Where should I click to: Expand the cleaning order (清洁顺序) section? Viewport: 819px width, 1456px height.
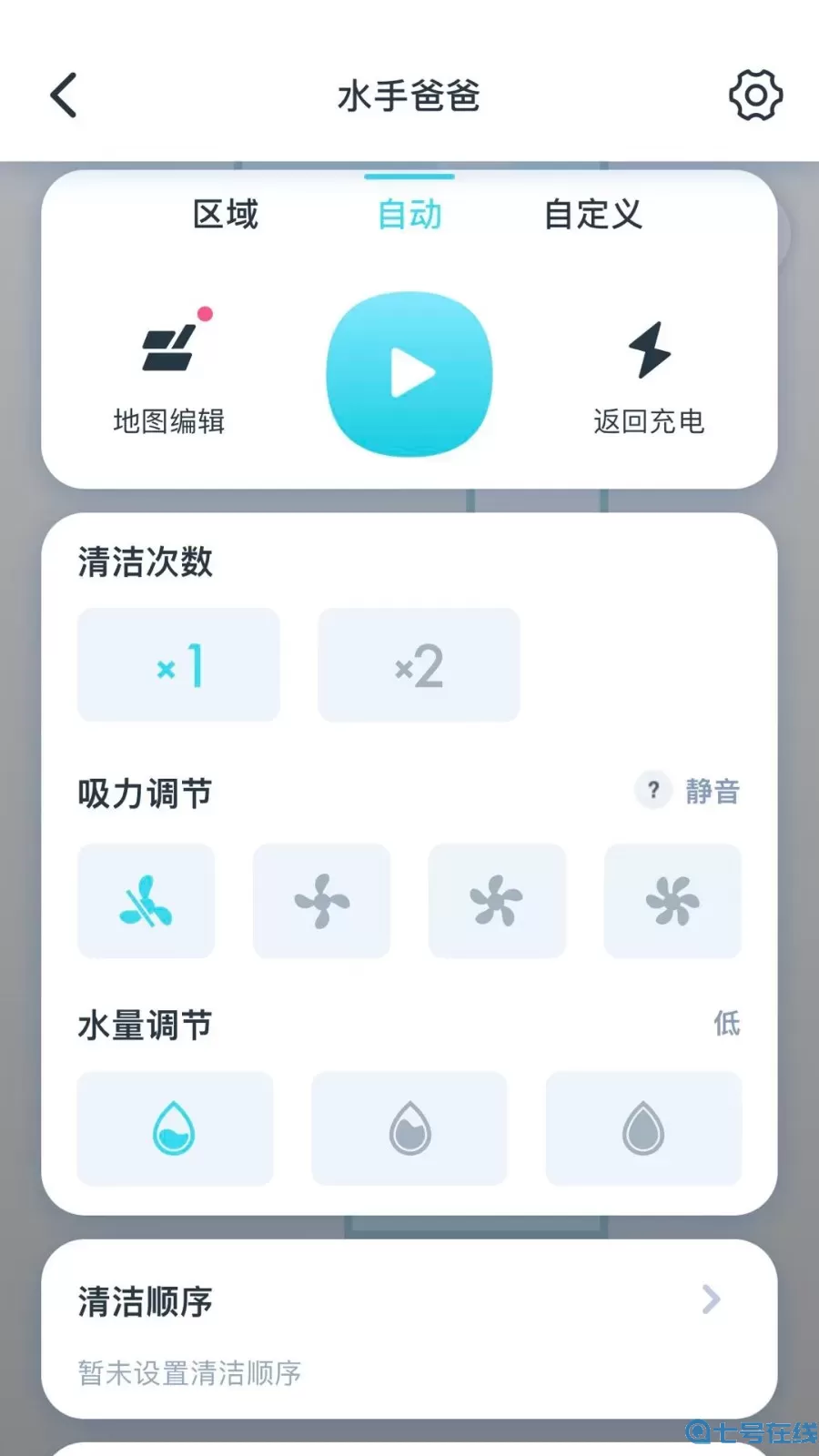coord(711,1299)
